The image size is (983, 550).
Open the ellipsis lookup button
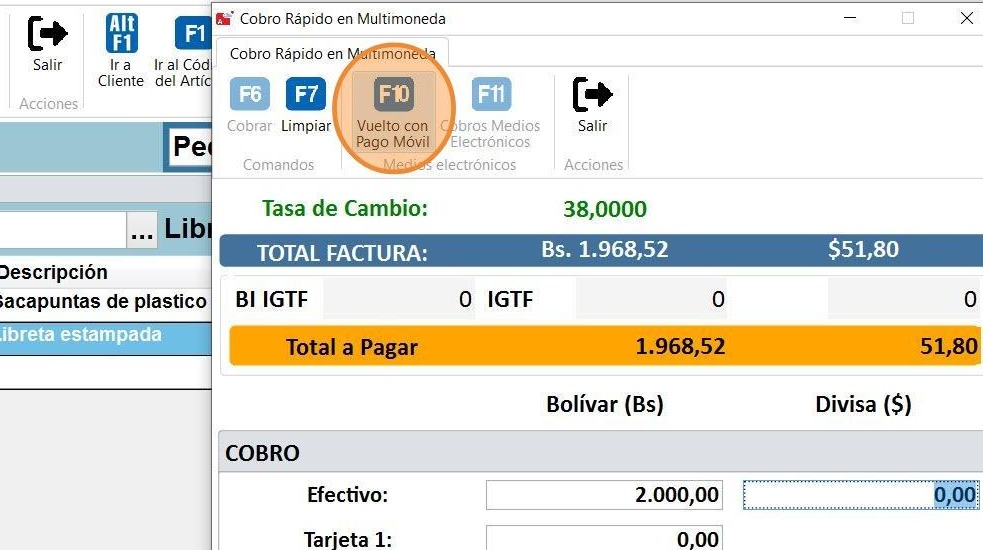pyautogui.click(x=142, y=231)
